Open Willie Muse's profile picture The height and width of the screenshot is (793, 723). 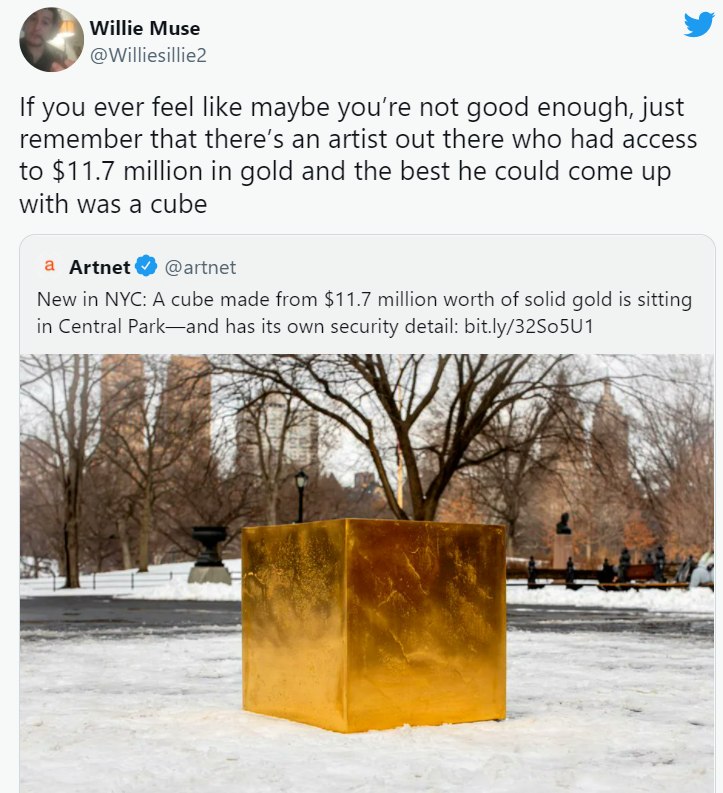point(52,40)
